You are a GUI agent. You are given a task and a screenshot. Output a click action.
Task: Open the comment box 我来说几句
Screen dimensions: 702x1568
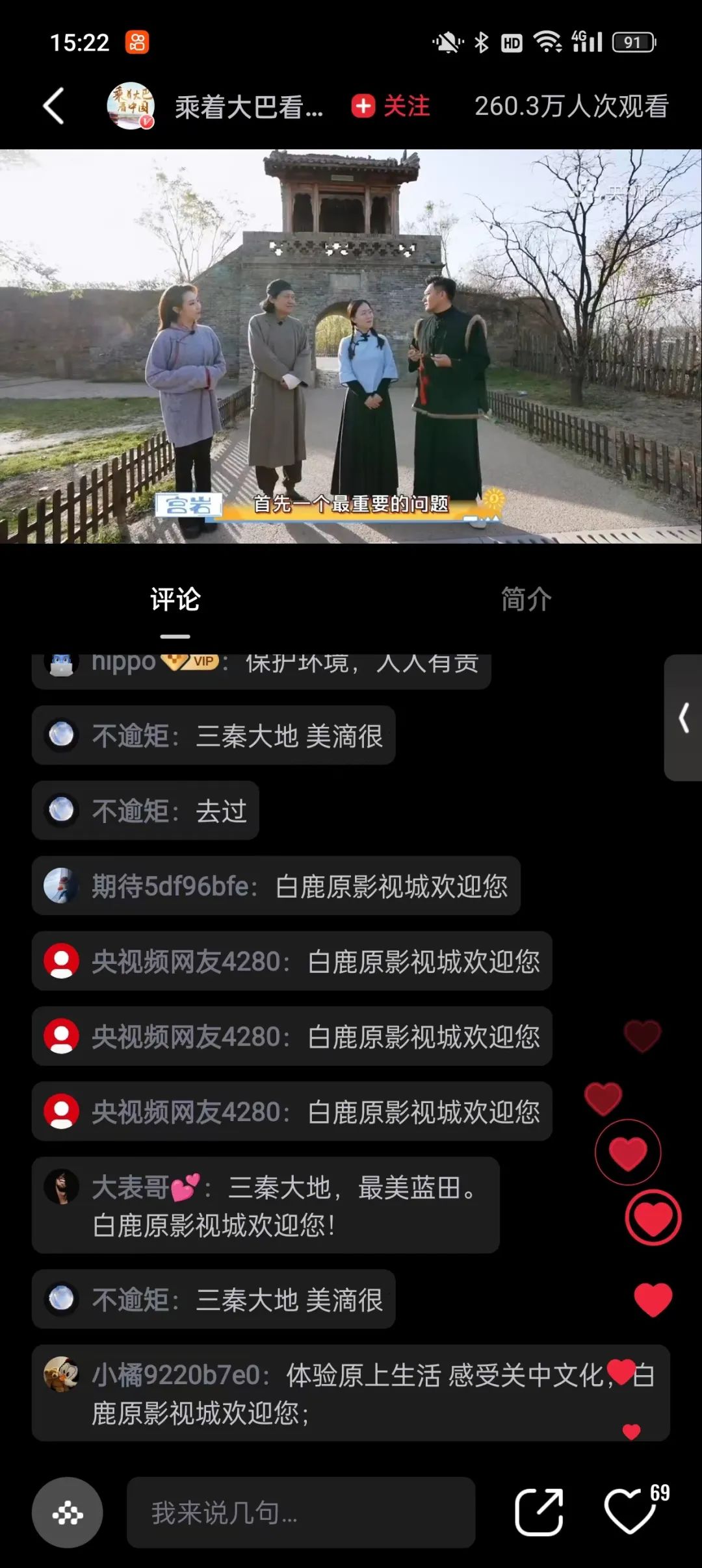[300, 1513]
